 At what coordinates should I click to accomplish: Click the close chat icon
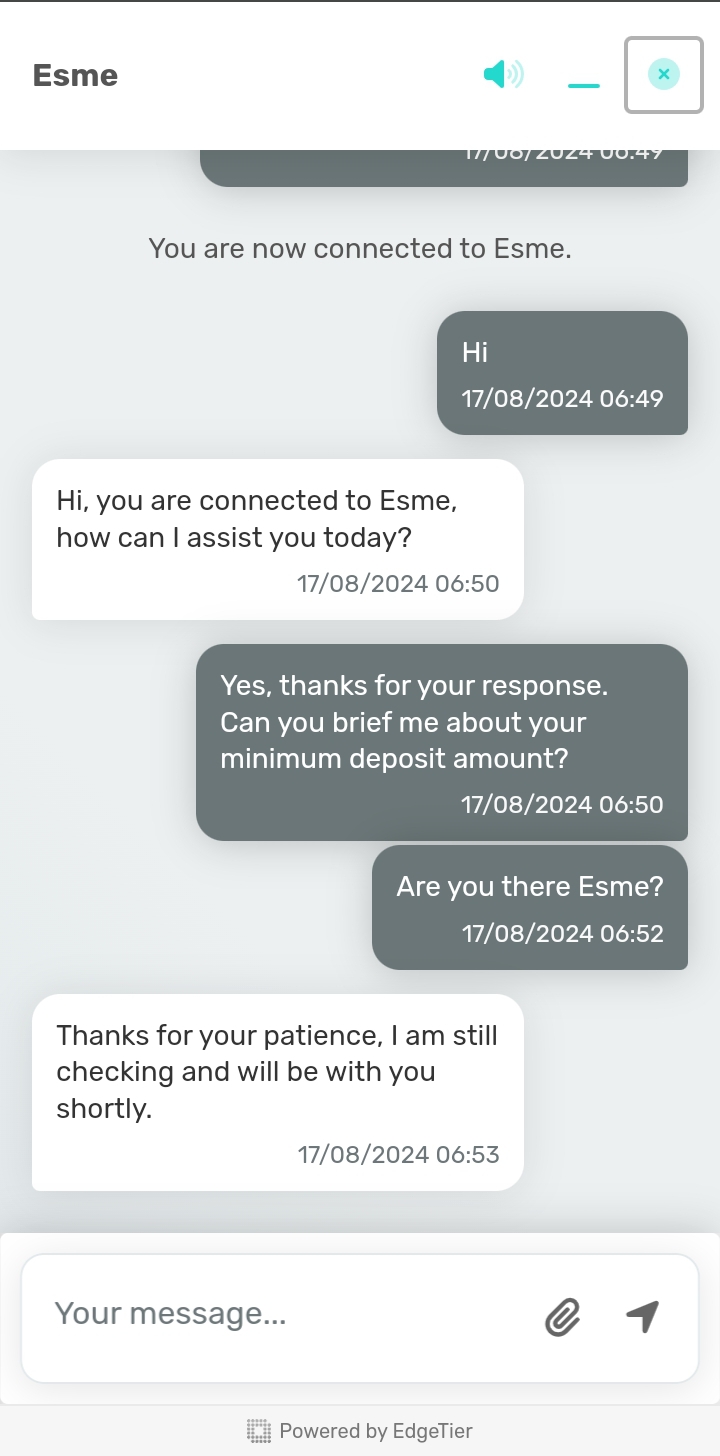[664, 73]
